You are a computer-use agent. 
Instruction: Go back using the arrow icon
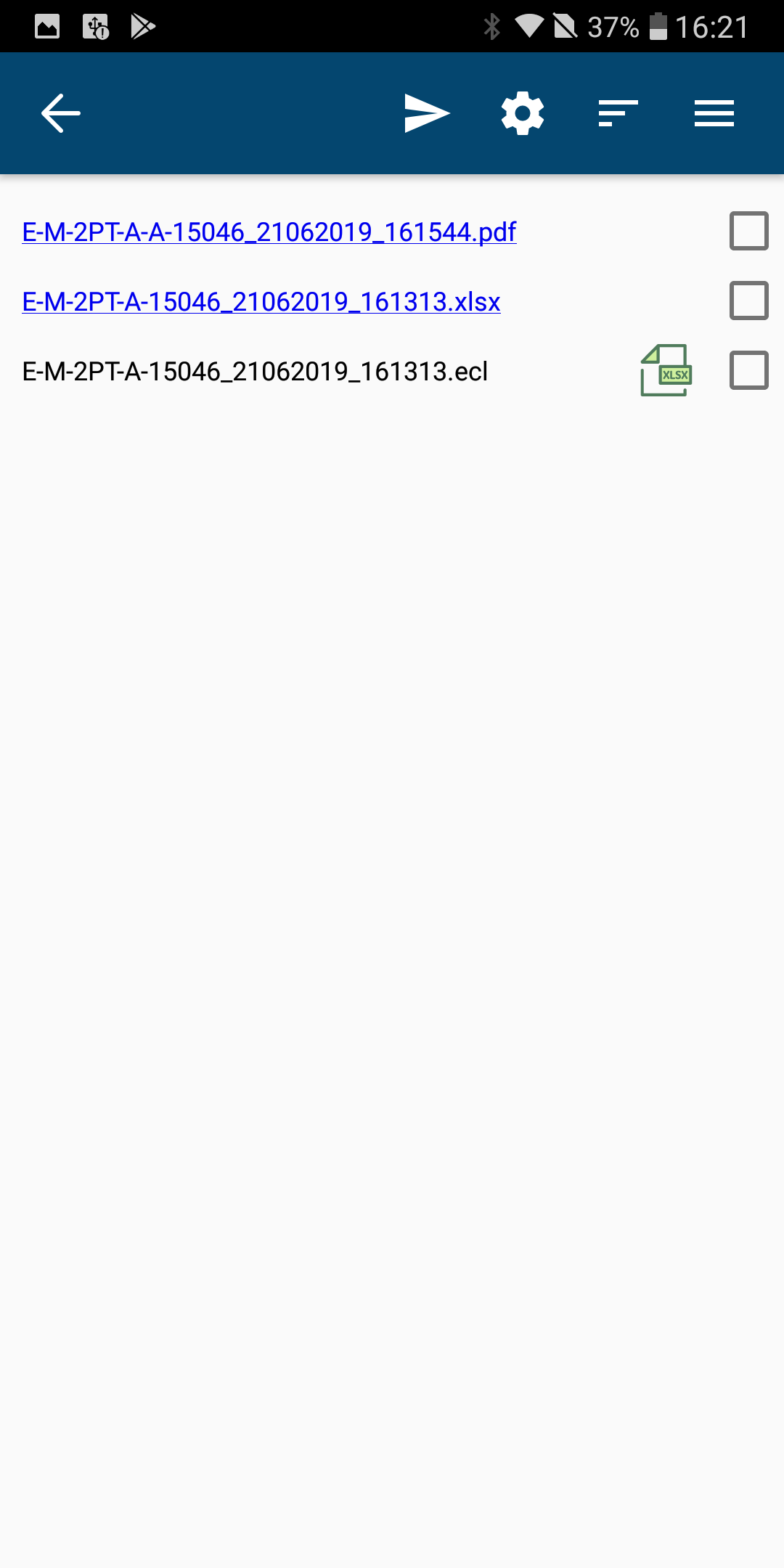click(x=61, y=113)
